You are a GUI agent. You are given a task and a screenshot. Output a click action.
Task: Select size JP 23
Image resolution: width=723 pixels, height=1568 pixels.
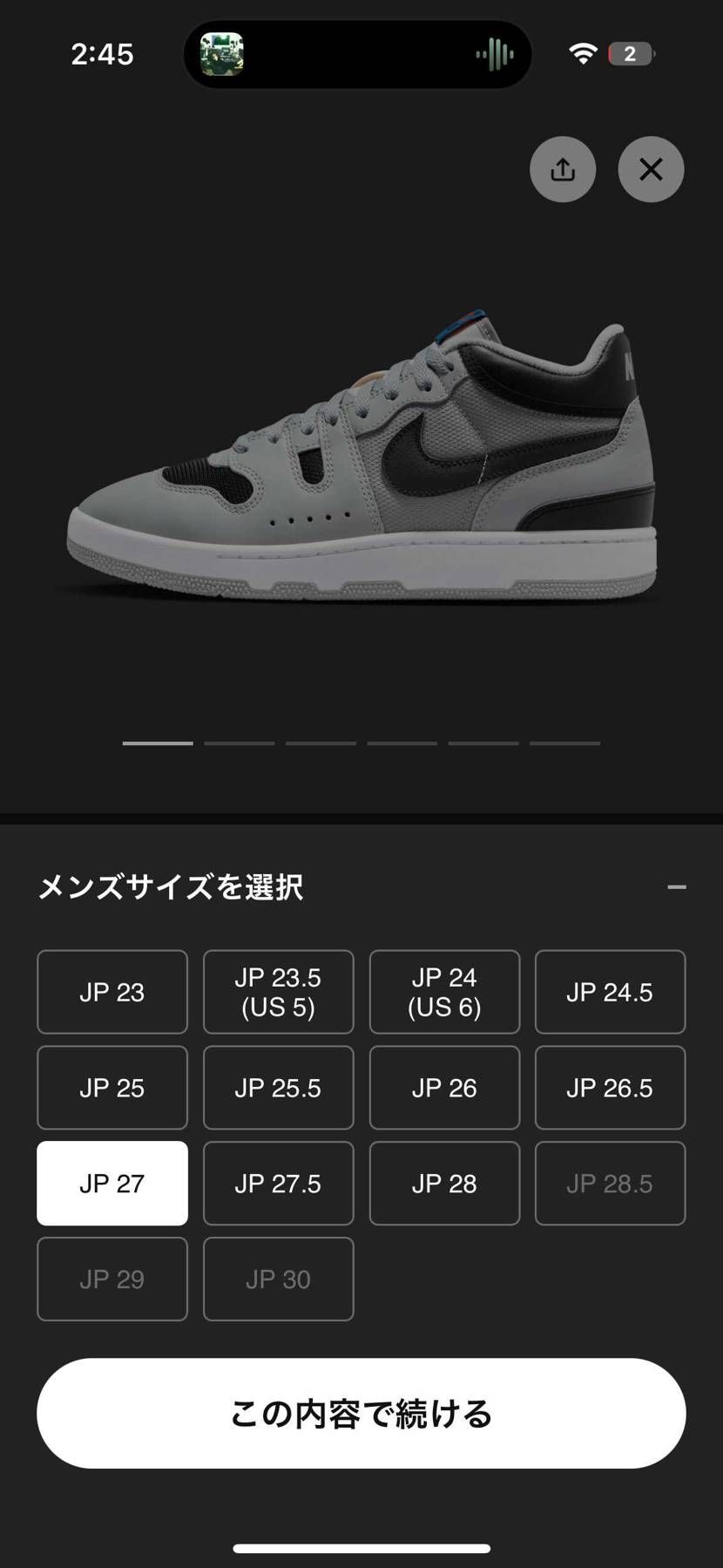(x=112, y=992)
